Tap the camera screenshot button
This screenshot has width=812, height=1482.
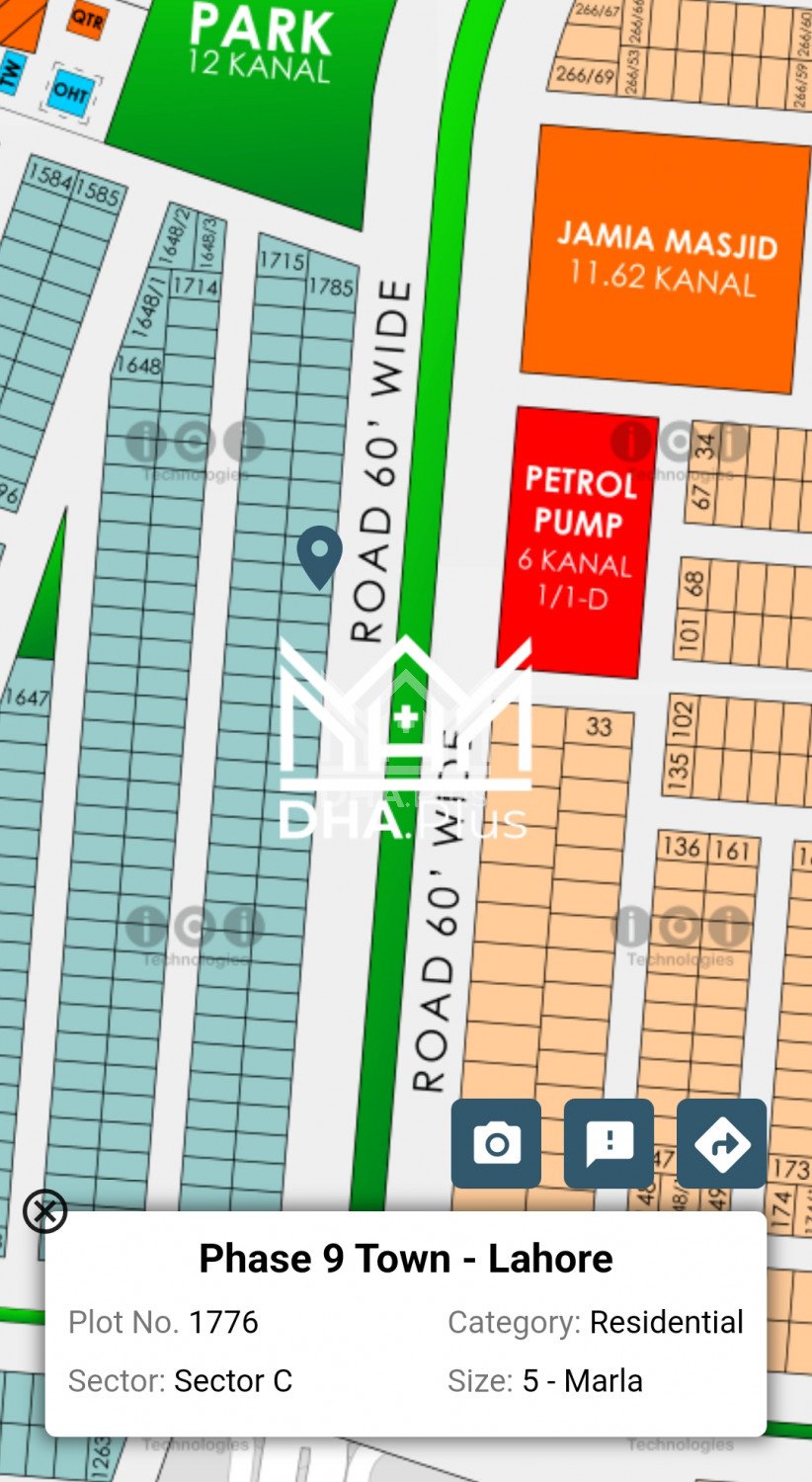[496, 1143]
